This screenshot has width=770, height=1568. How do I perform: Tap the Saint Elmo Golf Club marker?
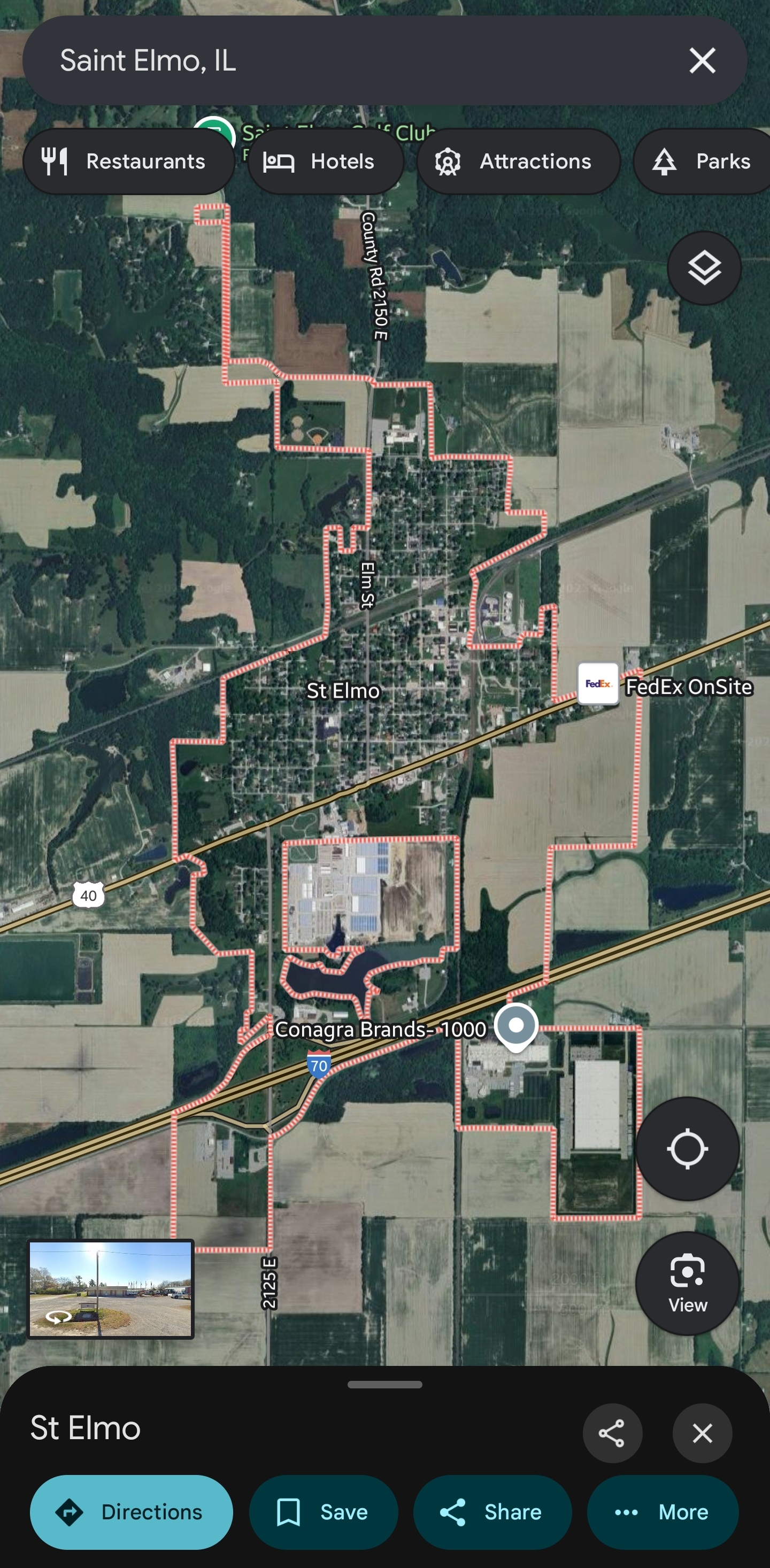click(214, 131)
